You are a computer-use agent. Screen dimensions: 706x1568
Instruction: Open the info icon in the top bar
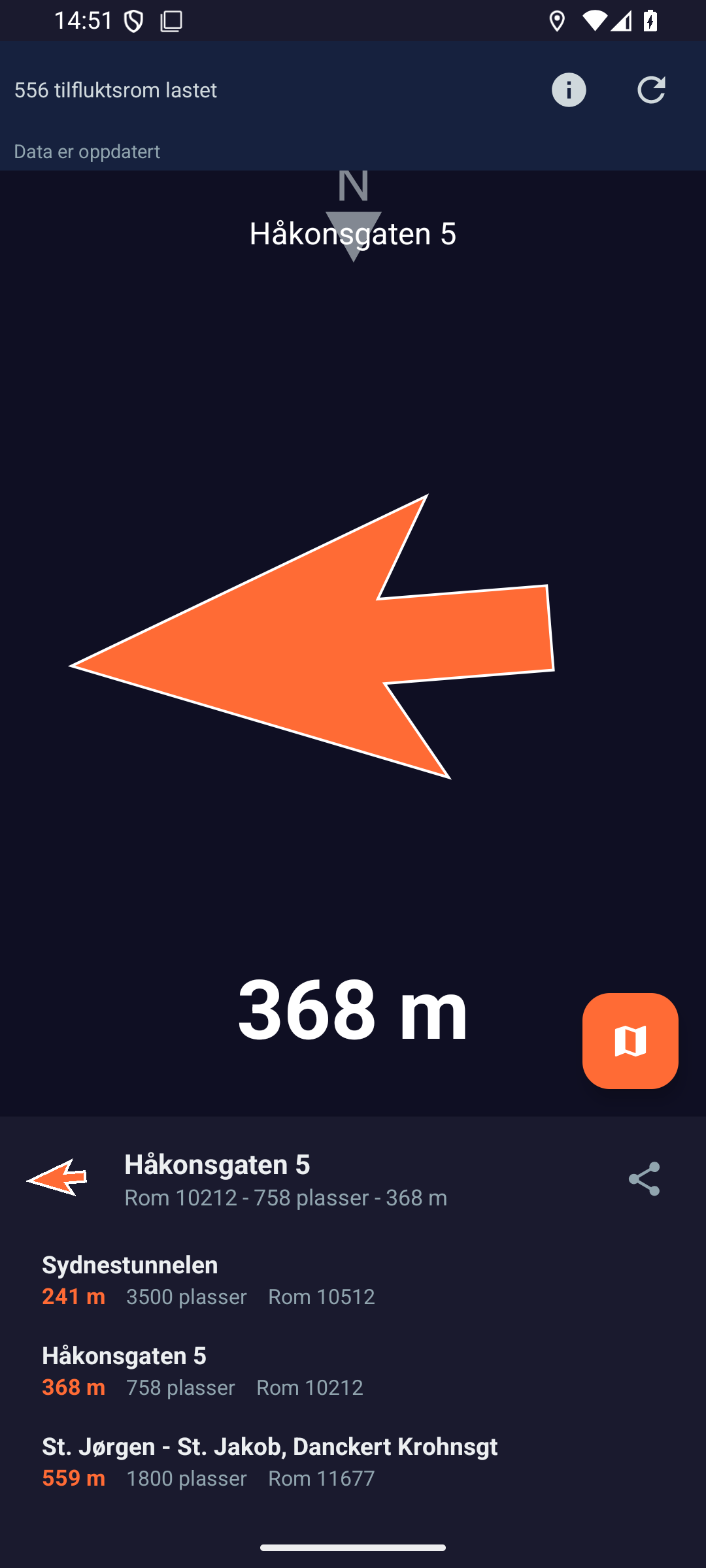(569, 90)
